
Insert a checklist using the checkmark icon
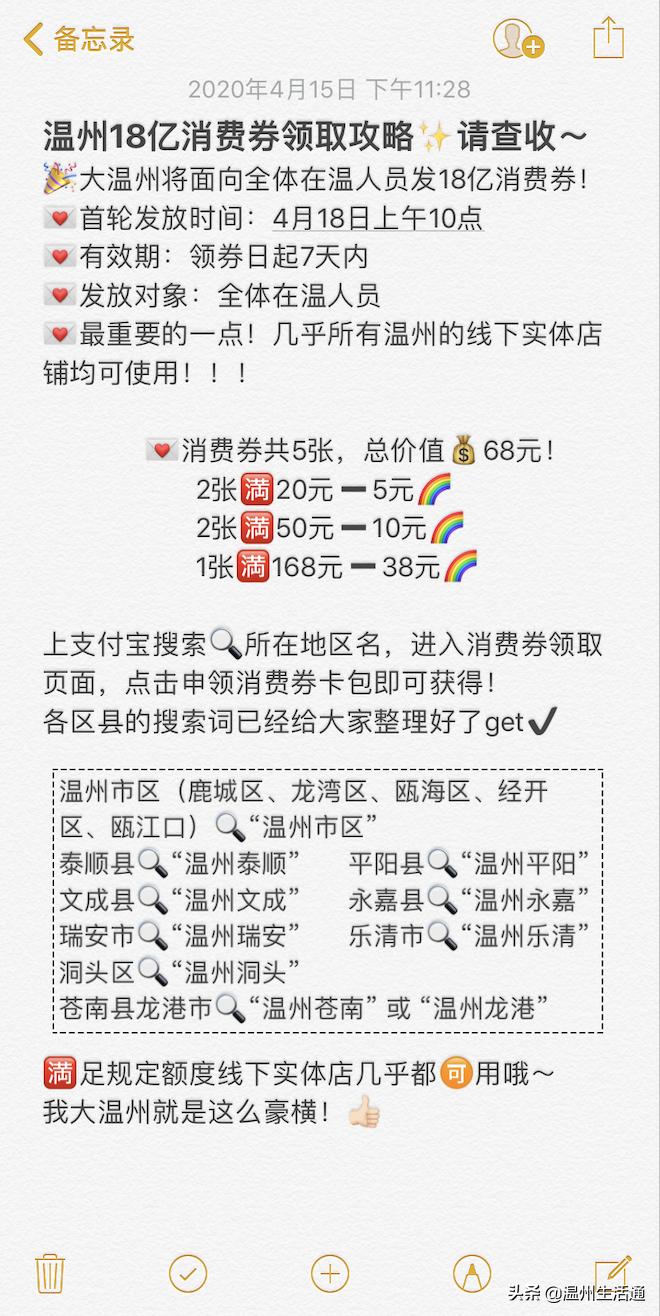coord(187,1273)
